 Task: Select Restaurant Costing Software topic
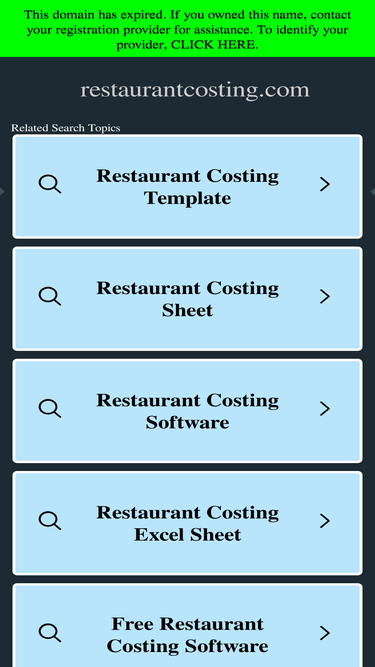pos(188,411)
